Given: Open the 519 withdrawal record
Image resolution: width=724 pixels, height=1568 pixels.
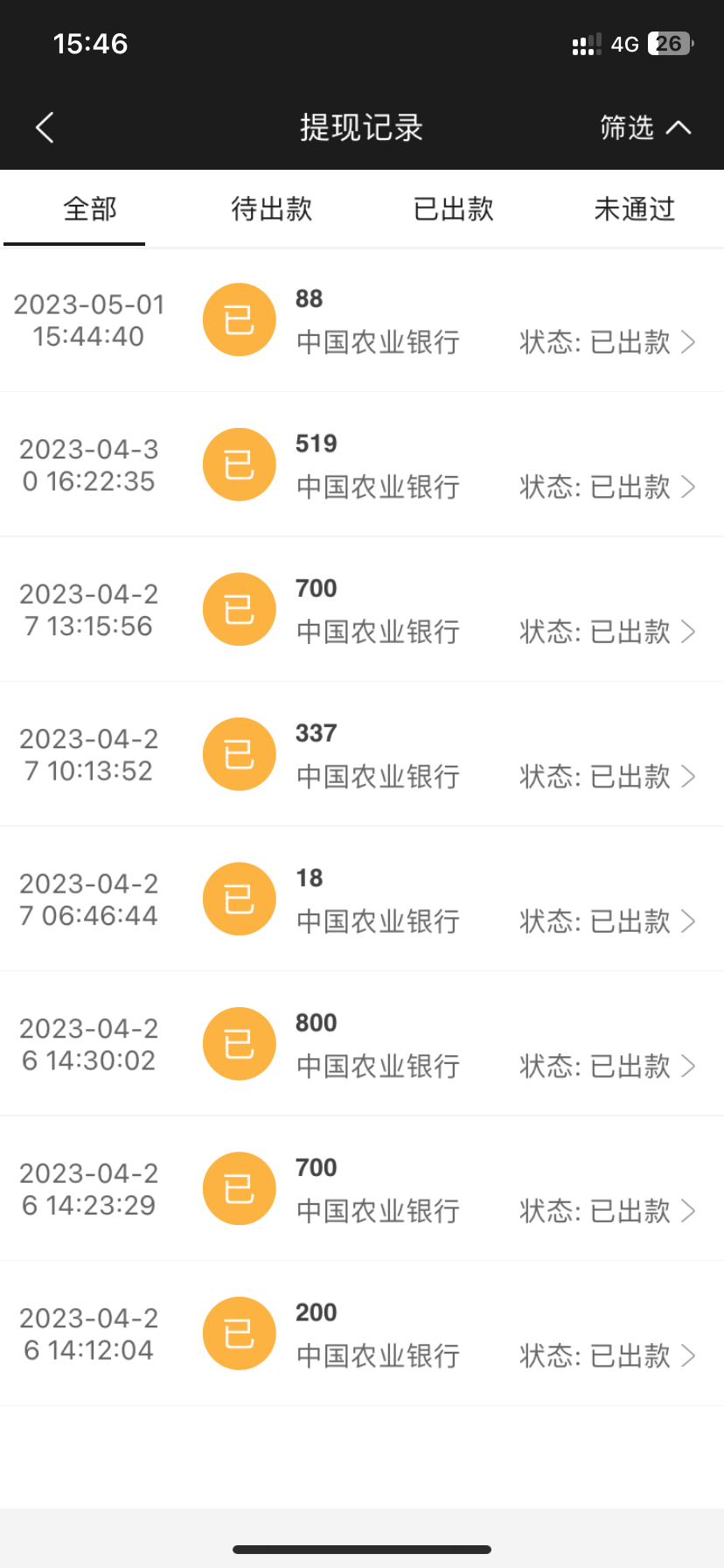Looking at the screenshot, I should pyautogui.click(x=362, y=465).
